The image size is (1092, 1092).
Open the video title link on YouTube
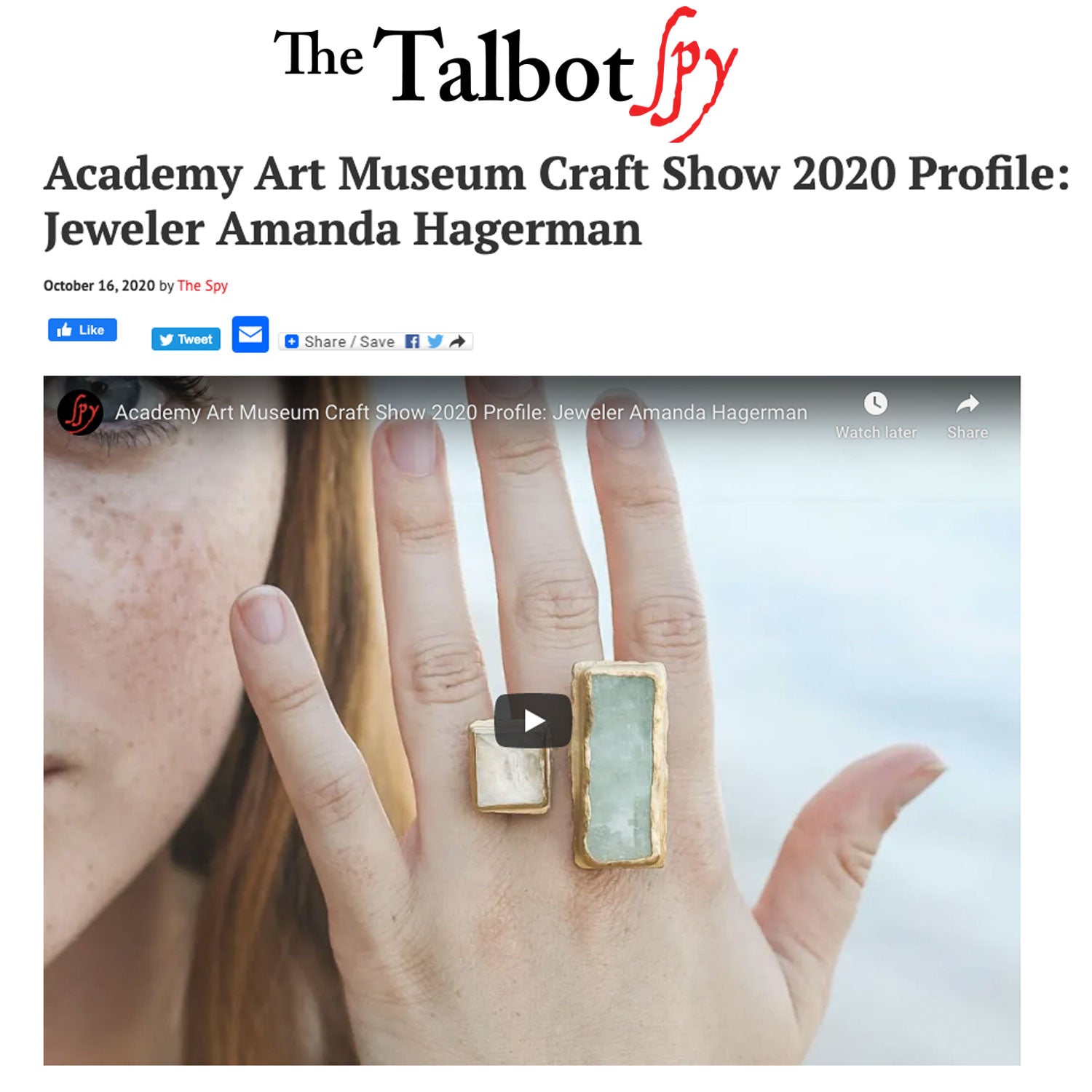(461, 413)
